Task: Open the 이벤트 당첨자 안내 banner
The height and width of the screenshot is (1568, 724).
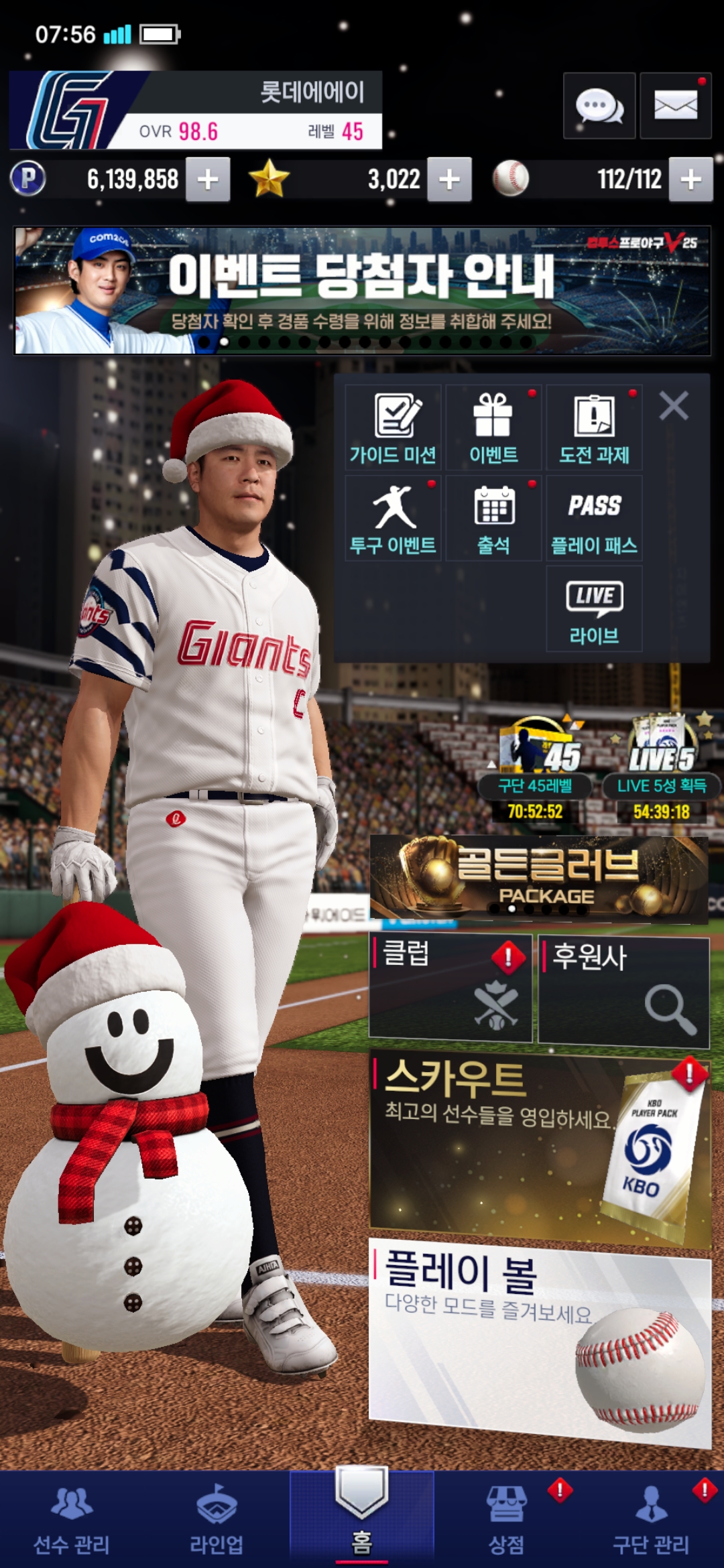Action: click(x=362, y=290)
